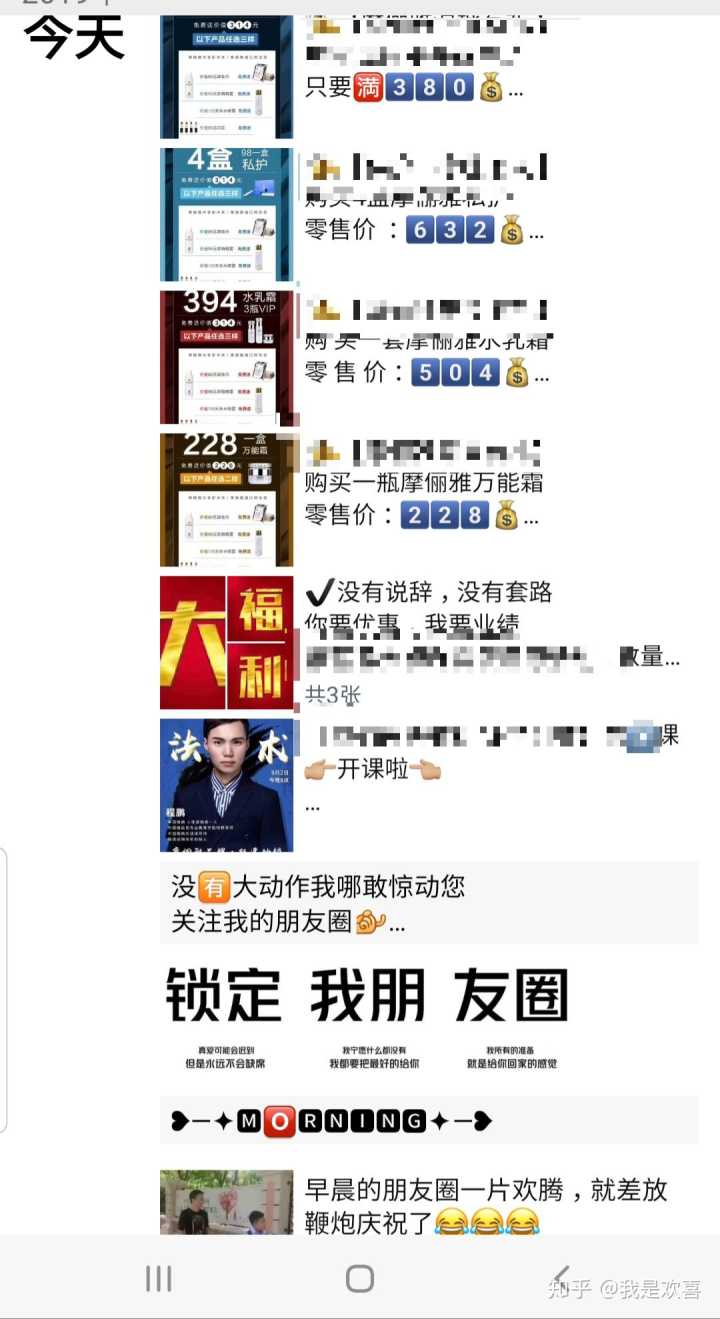The height and width of the screenshot is (1319, 720).
Task: Open the MORNING text post
Action: point(428,1120)
